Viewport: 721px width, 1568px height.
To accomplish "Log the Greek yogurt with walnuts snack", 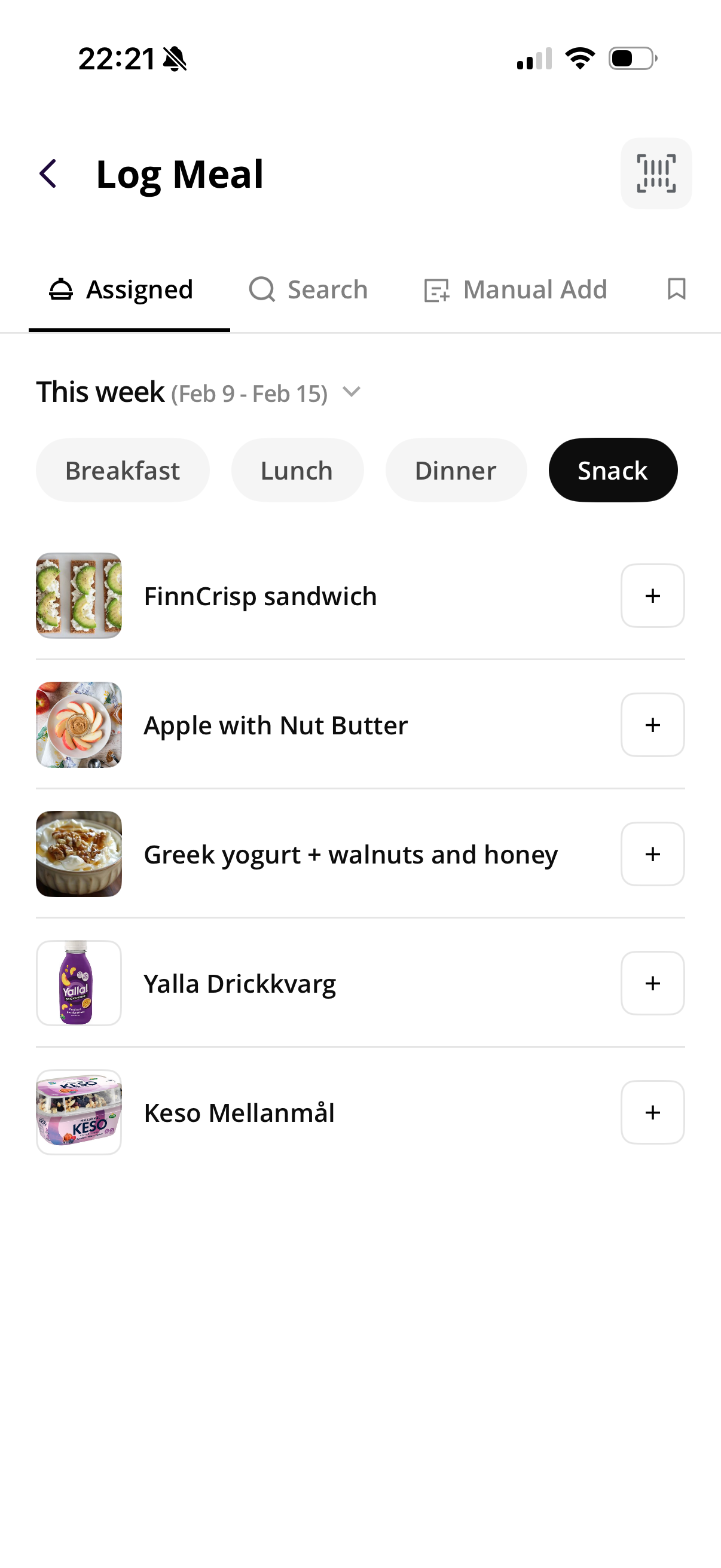I will pyautogui.click(x=652, y=853).
